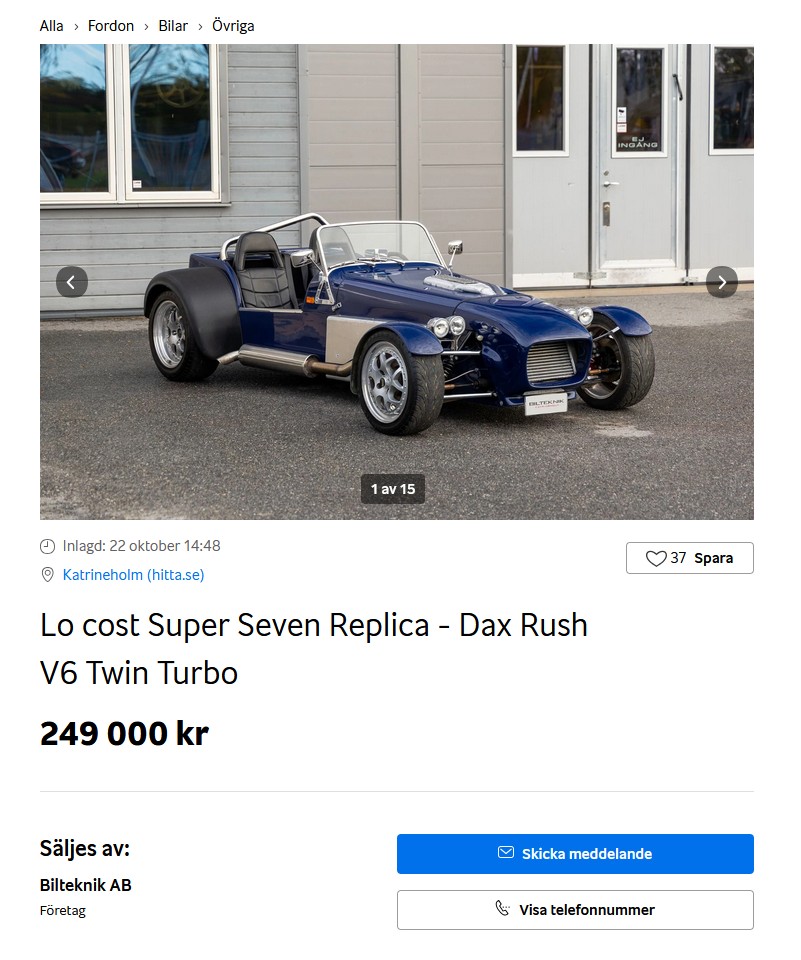Open the Fordon breadcrumb category
This screenshot has height=960, width=801.
tap(111, 26)
